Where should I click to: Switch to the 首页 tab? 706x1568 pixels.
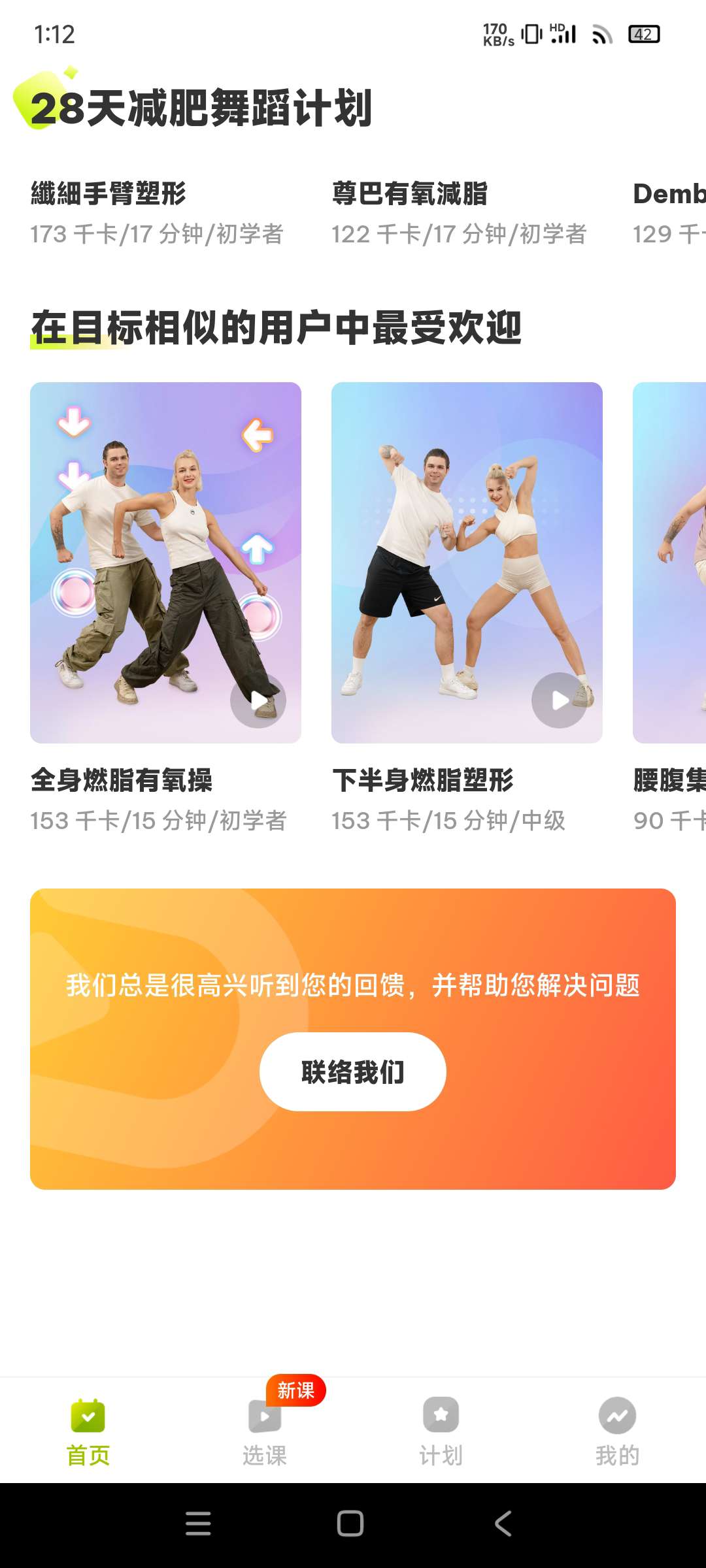[x=88, y=1432]
